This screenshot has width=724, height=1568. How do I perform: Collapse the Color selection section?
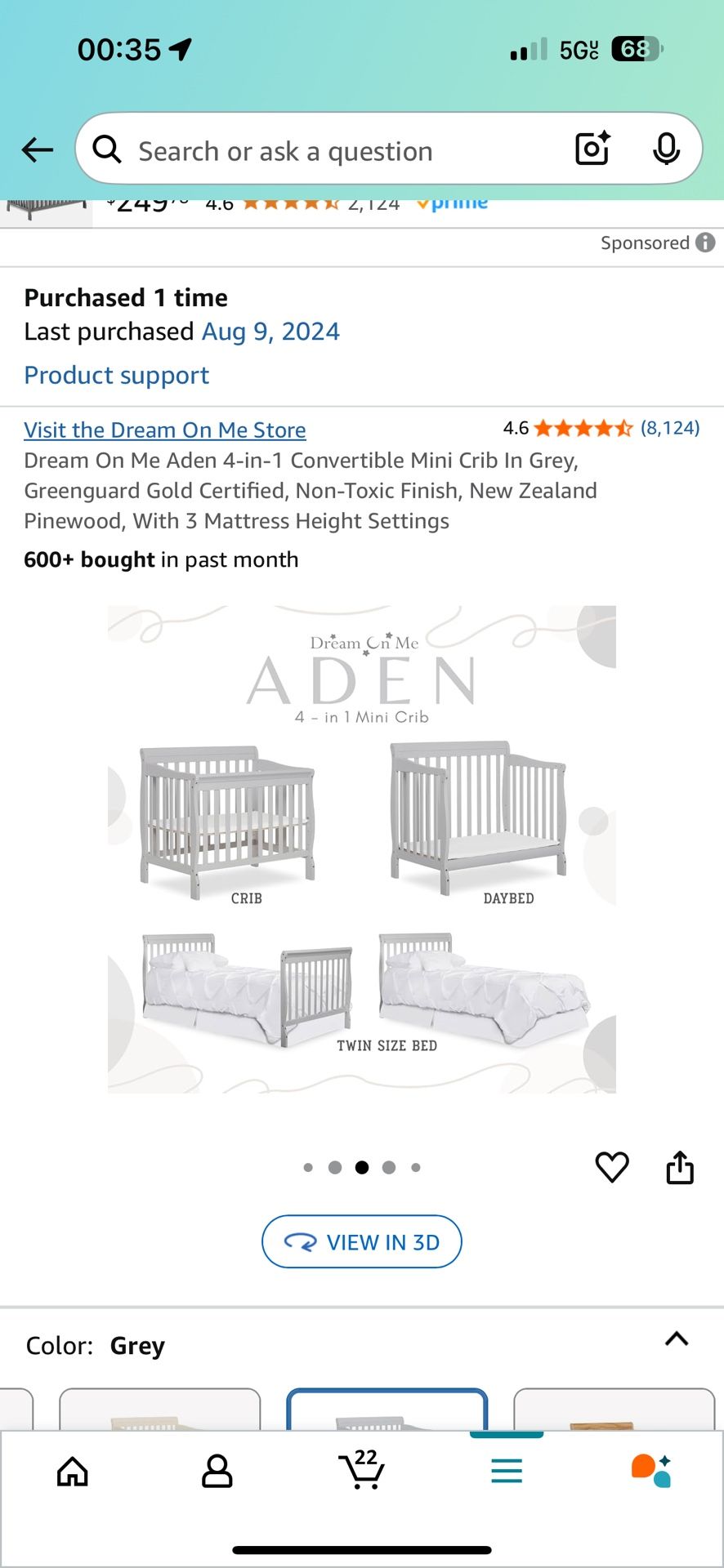coord(677,1338)
